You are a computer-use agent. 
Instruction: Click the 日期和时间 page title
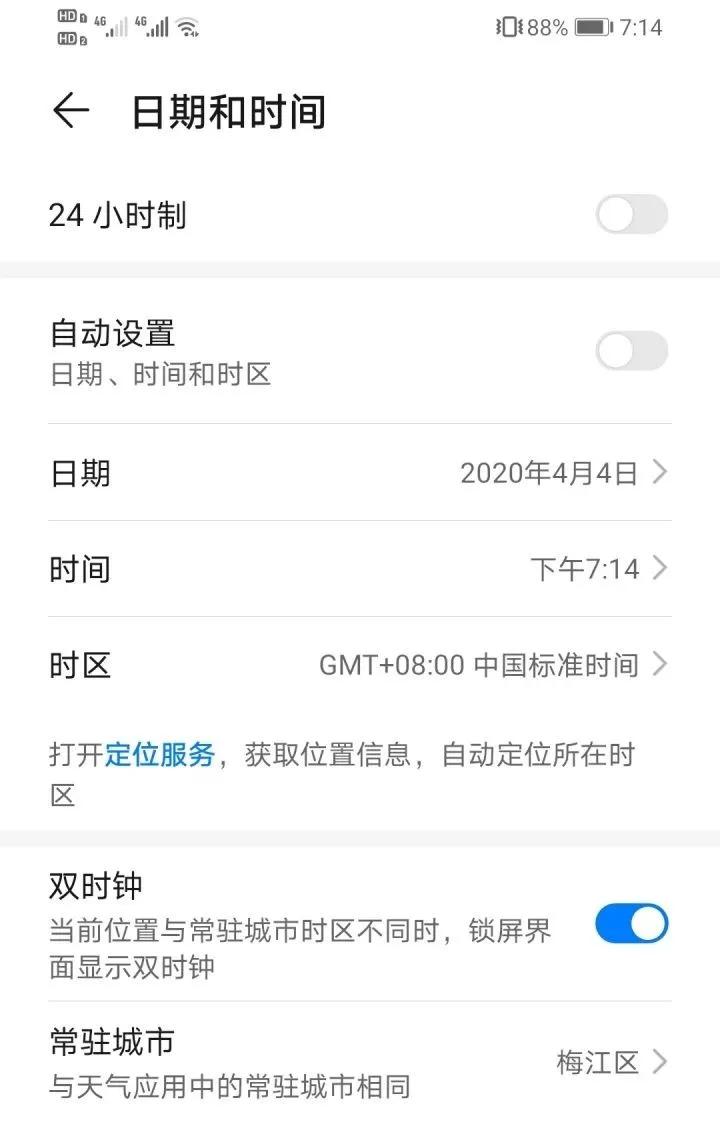228,112
